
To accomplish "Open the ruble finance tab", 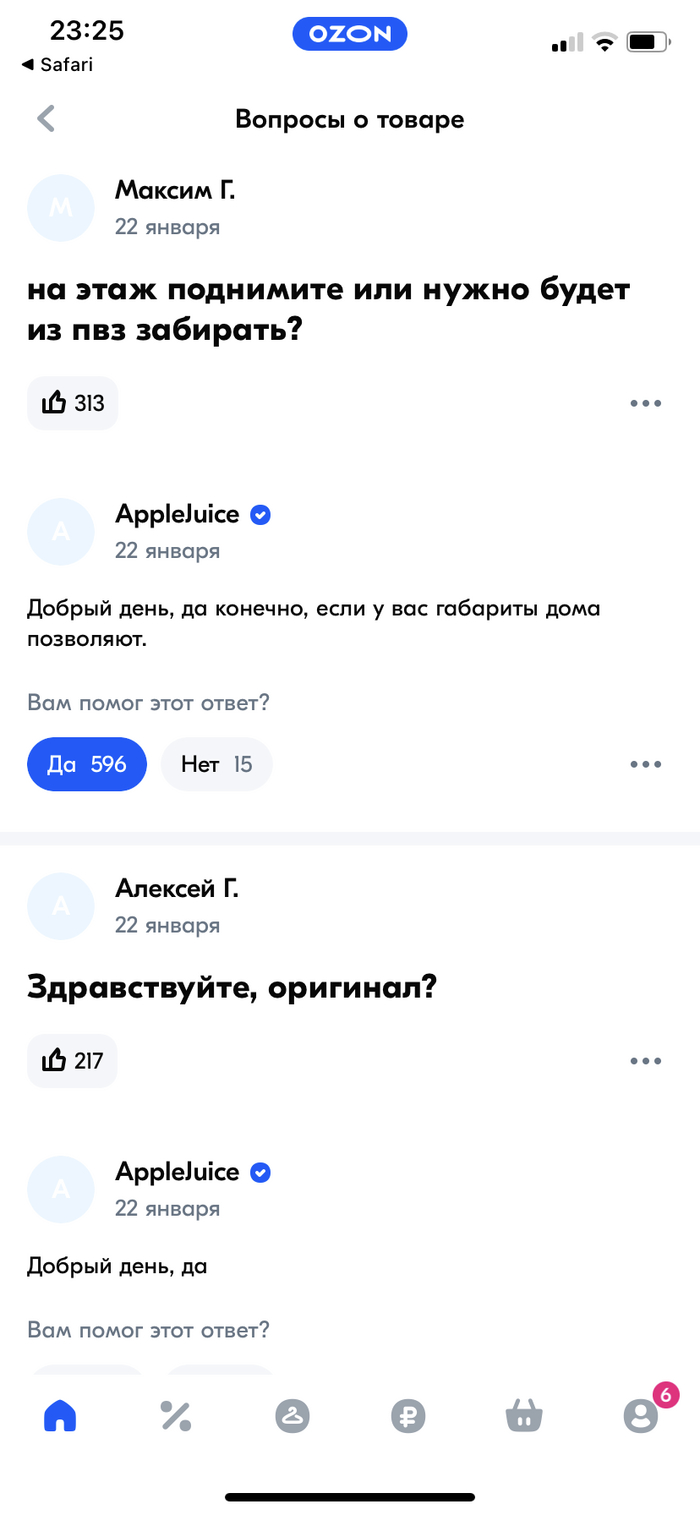I will (408, 1415).
